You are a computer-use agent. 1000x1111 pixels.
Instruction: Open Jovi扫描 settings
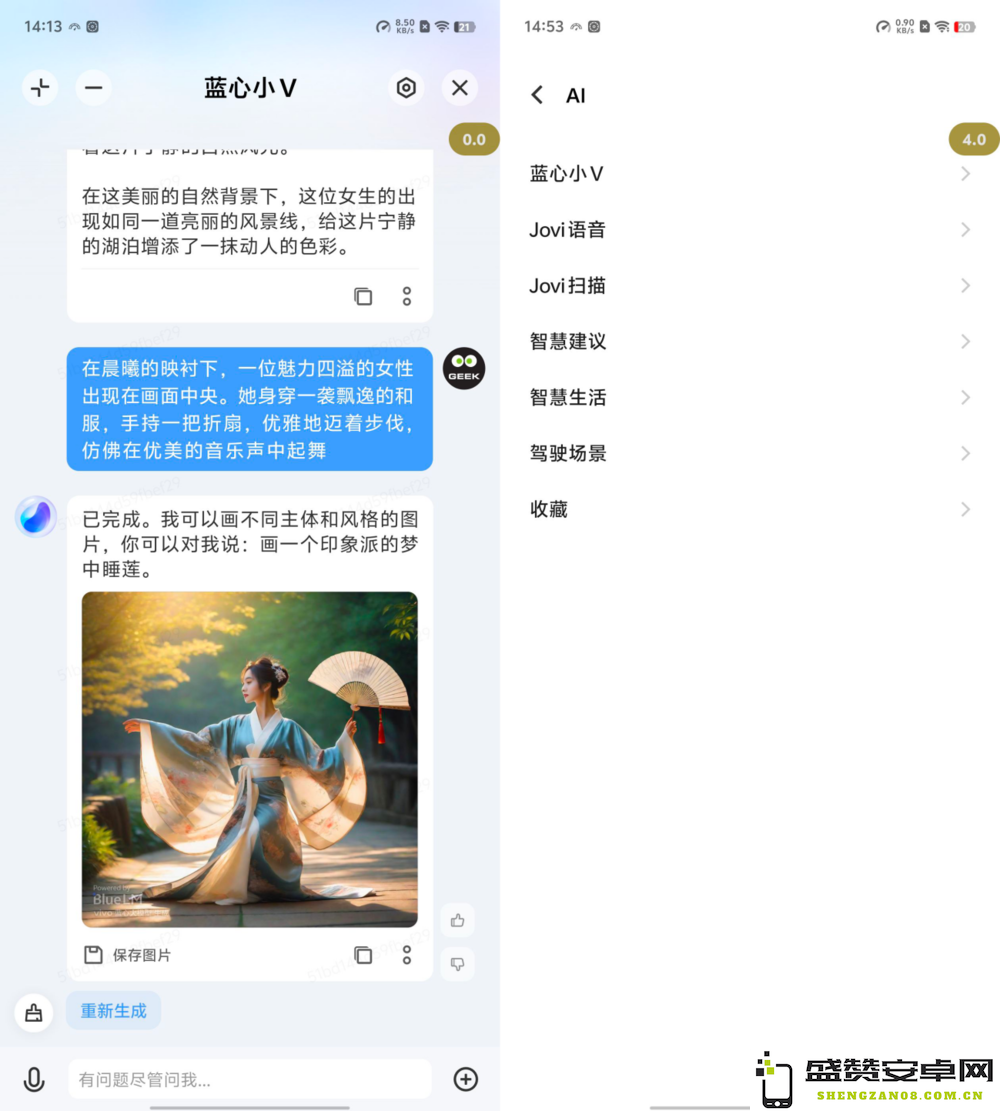pos(750,286)
